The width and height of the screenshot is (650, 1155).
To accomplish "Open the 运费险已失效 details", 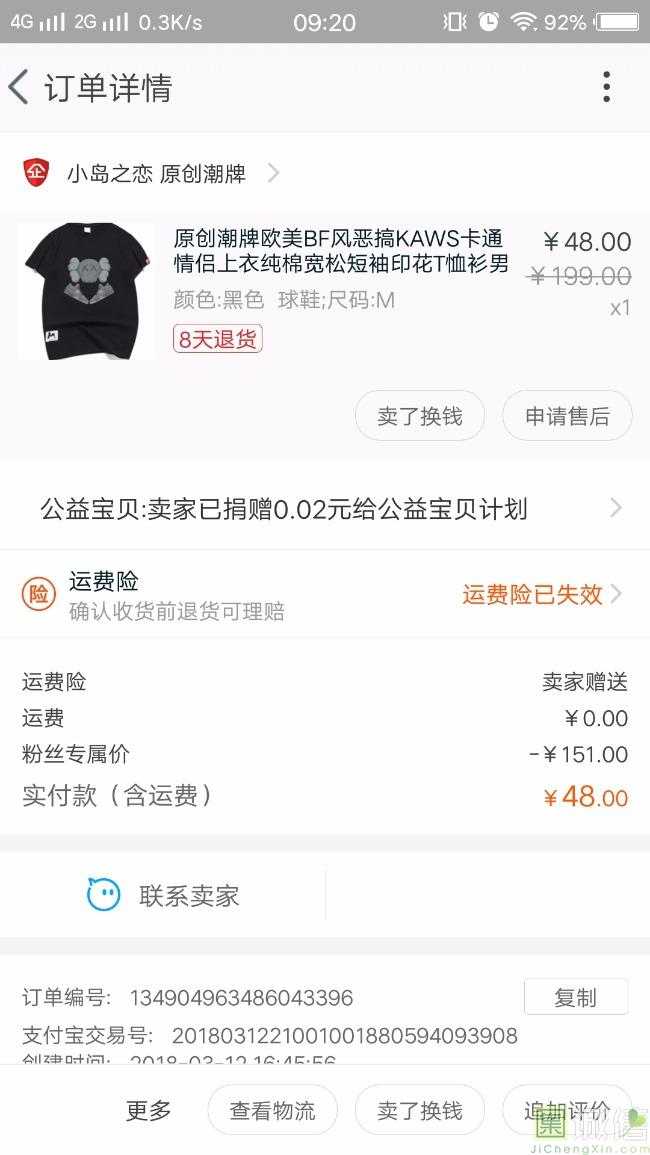I will [542, 594].
